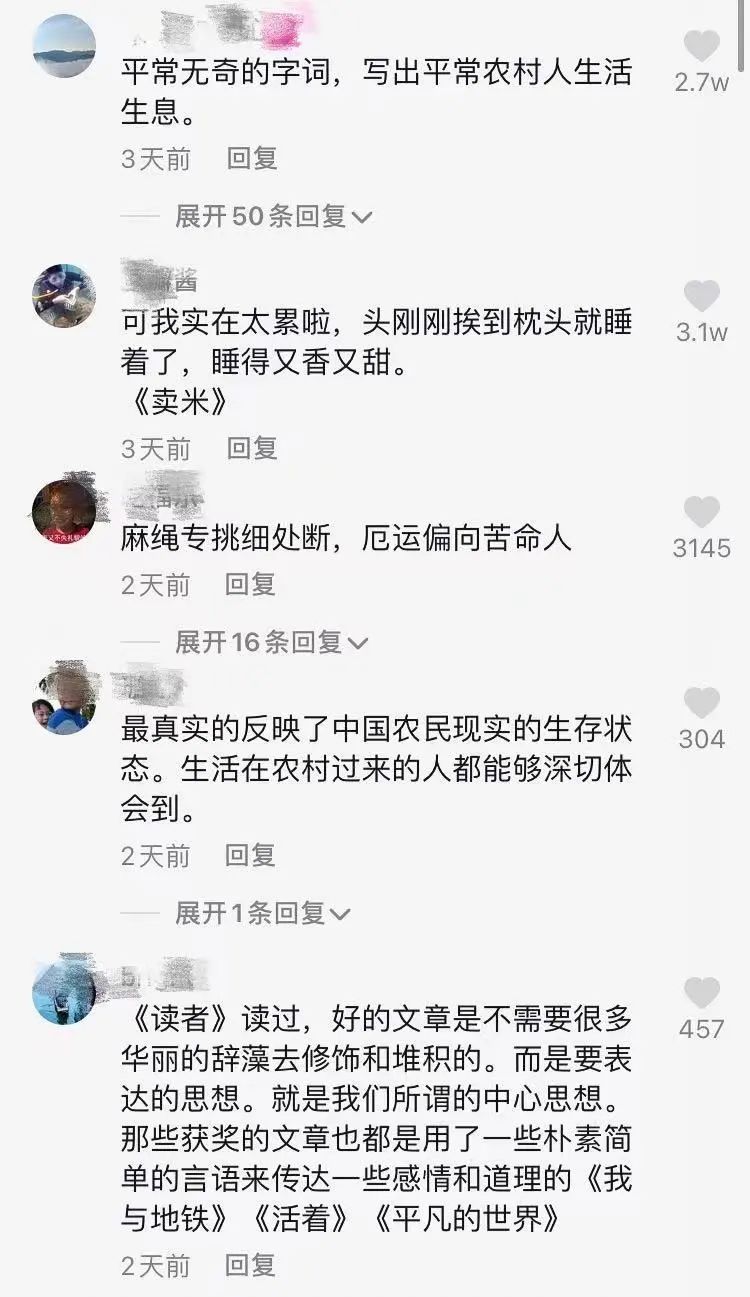Open avatar of the 麻绳专挑细处断 commenter

64,511
